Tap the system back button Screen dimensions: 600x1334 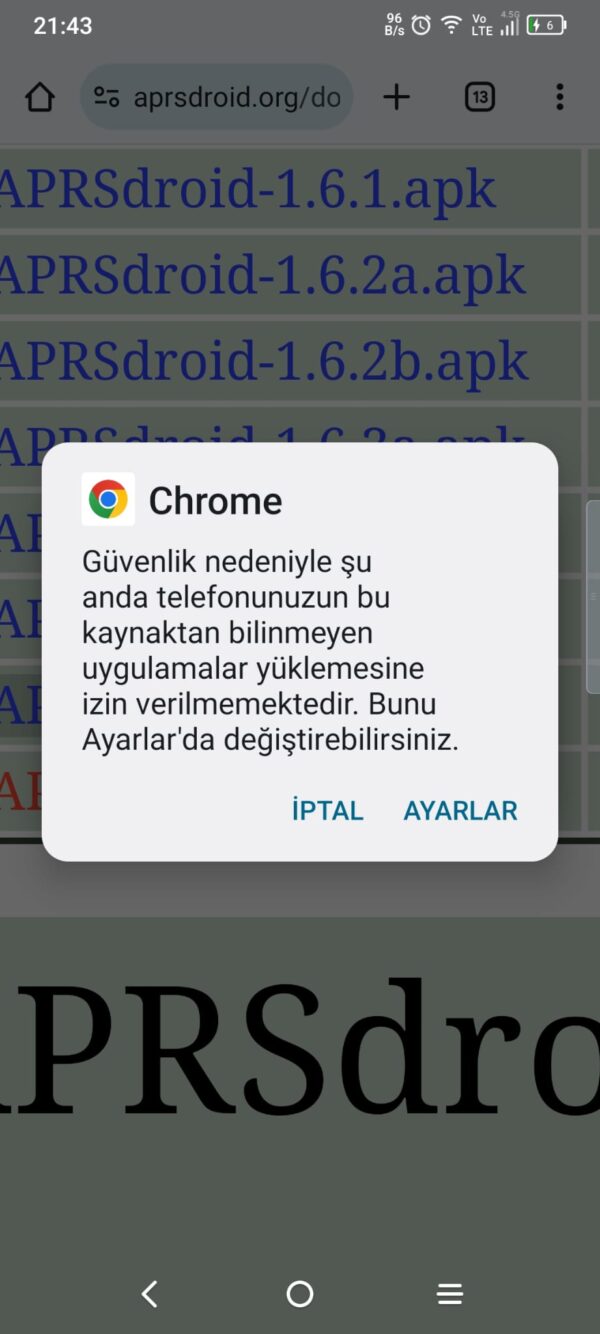click(x=150, y=1294)
